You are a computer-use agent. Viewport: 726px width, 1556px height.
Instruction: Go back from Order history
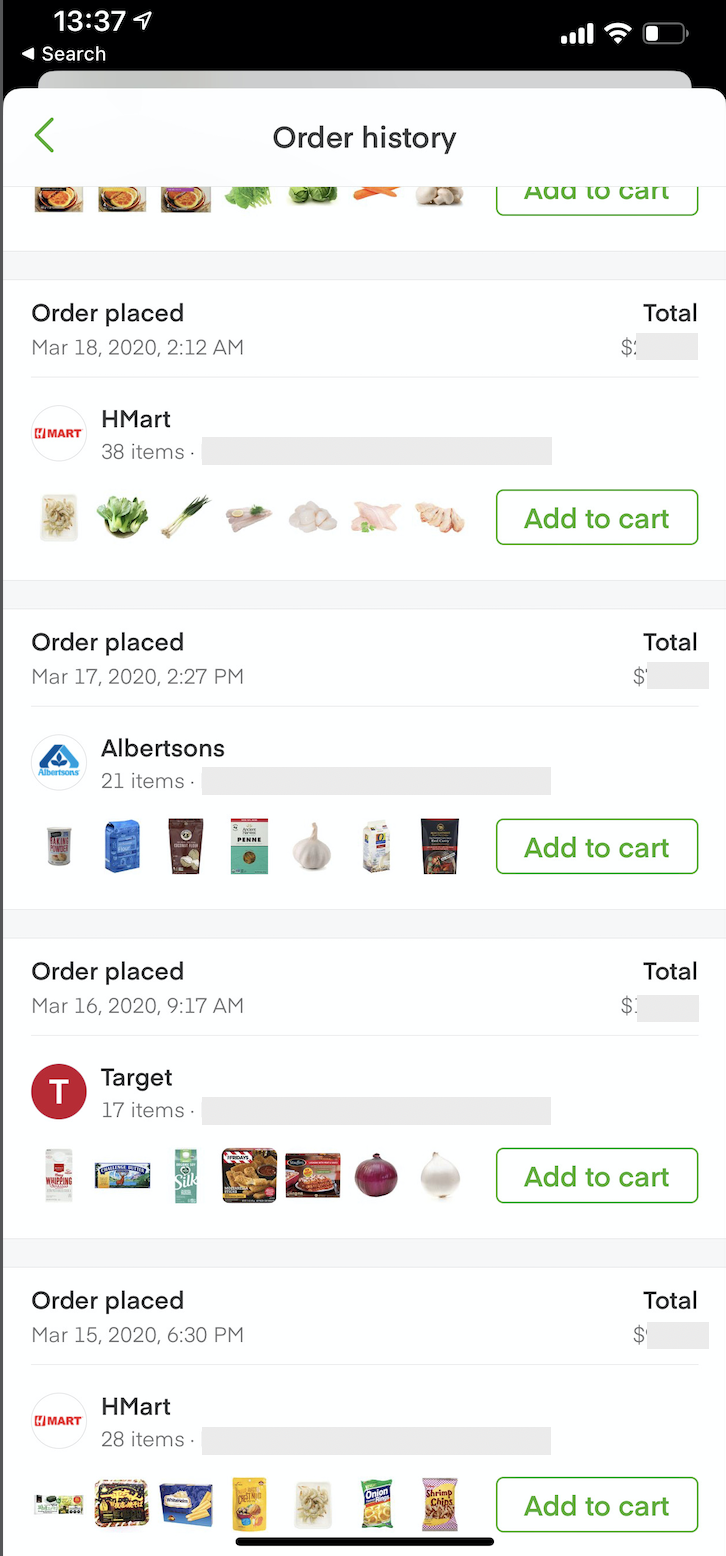(x=44, y=136)
